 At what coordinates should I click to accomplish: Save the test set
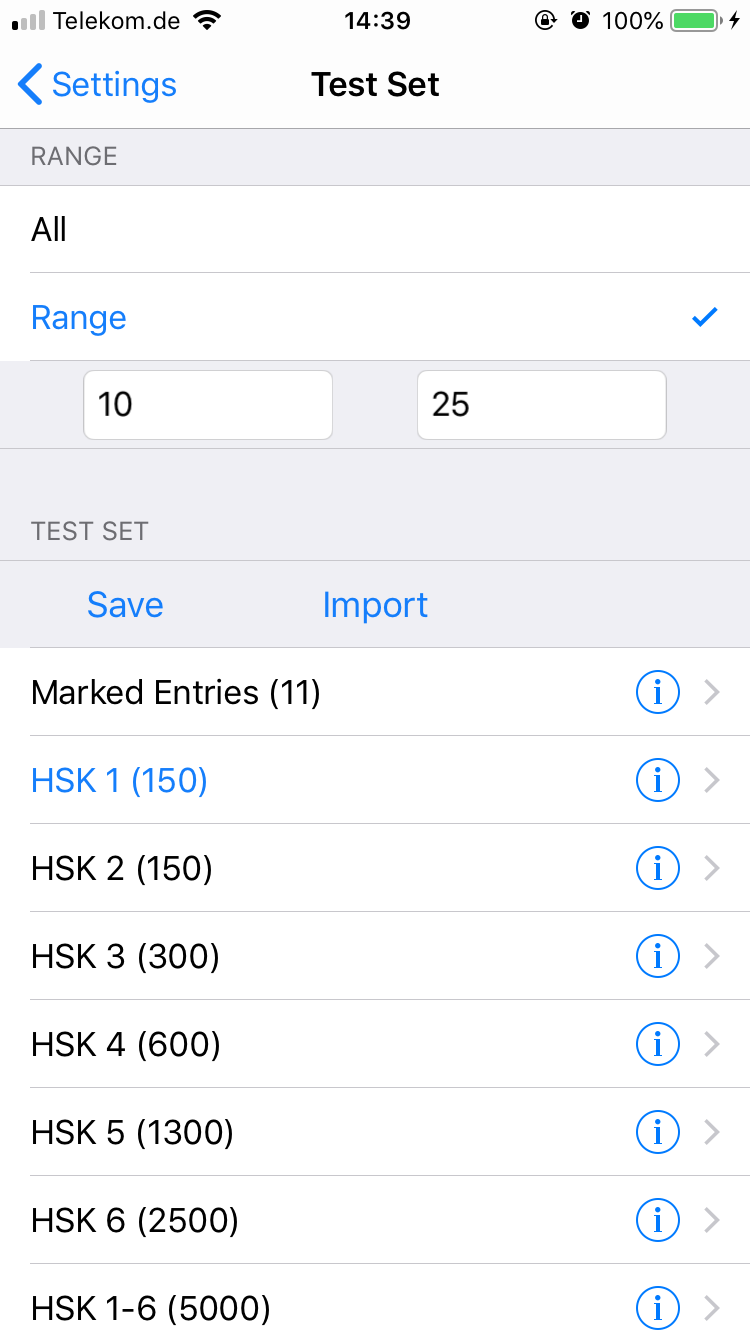pyautogui.click(x=125, y=605)
